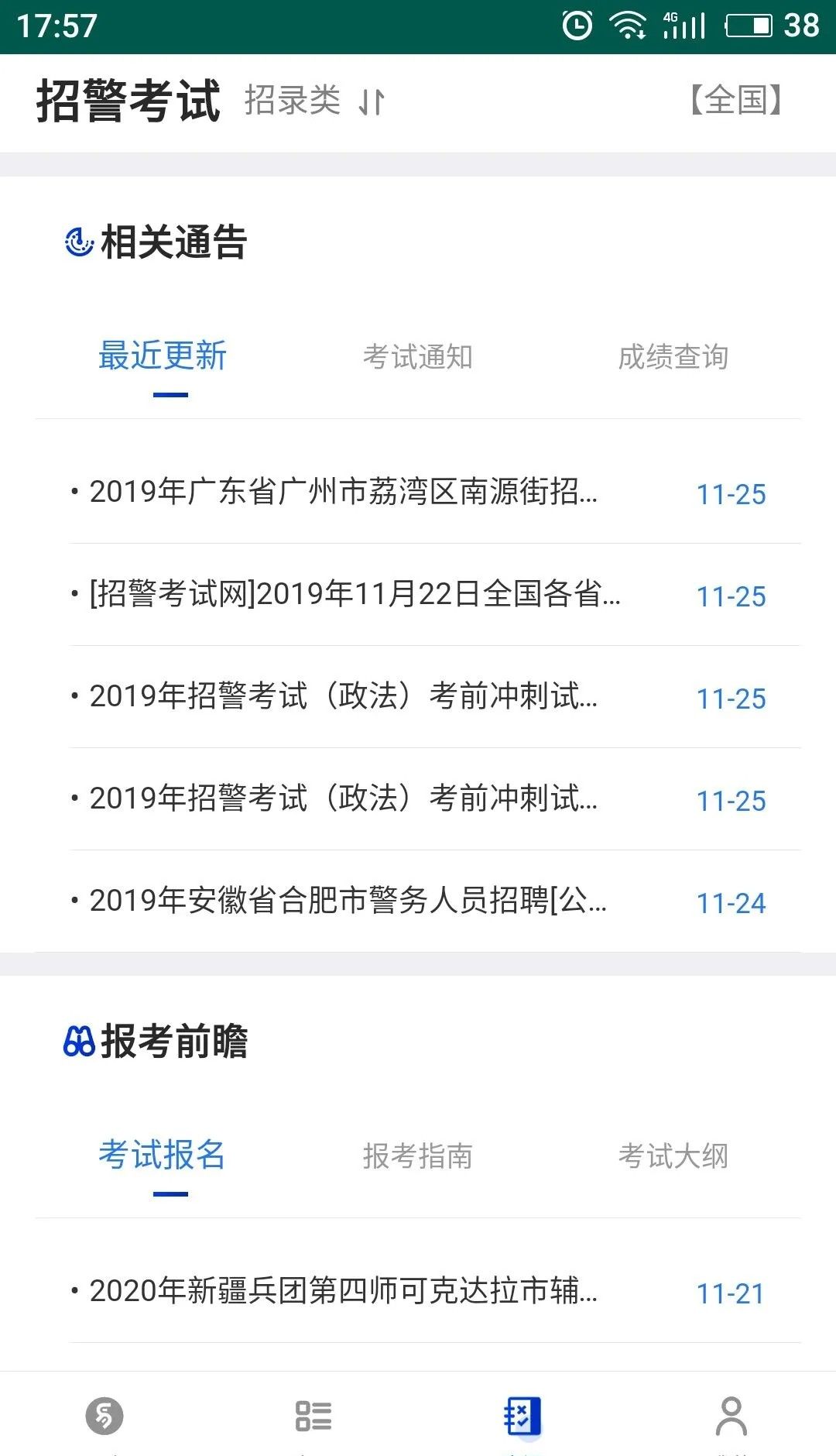Tap the sort arrows icon next to 招录类
836x1456 pixels.
[370, 101]
